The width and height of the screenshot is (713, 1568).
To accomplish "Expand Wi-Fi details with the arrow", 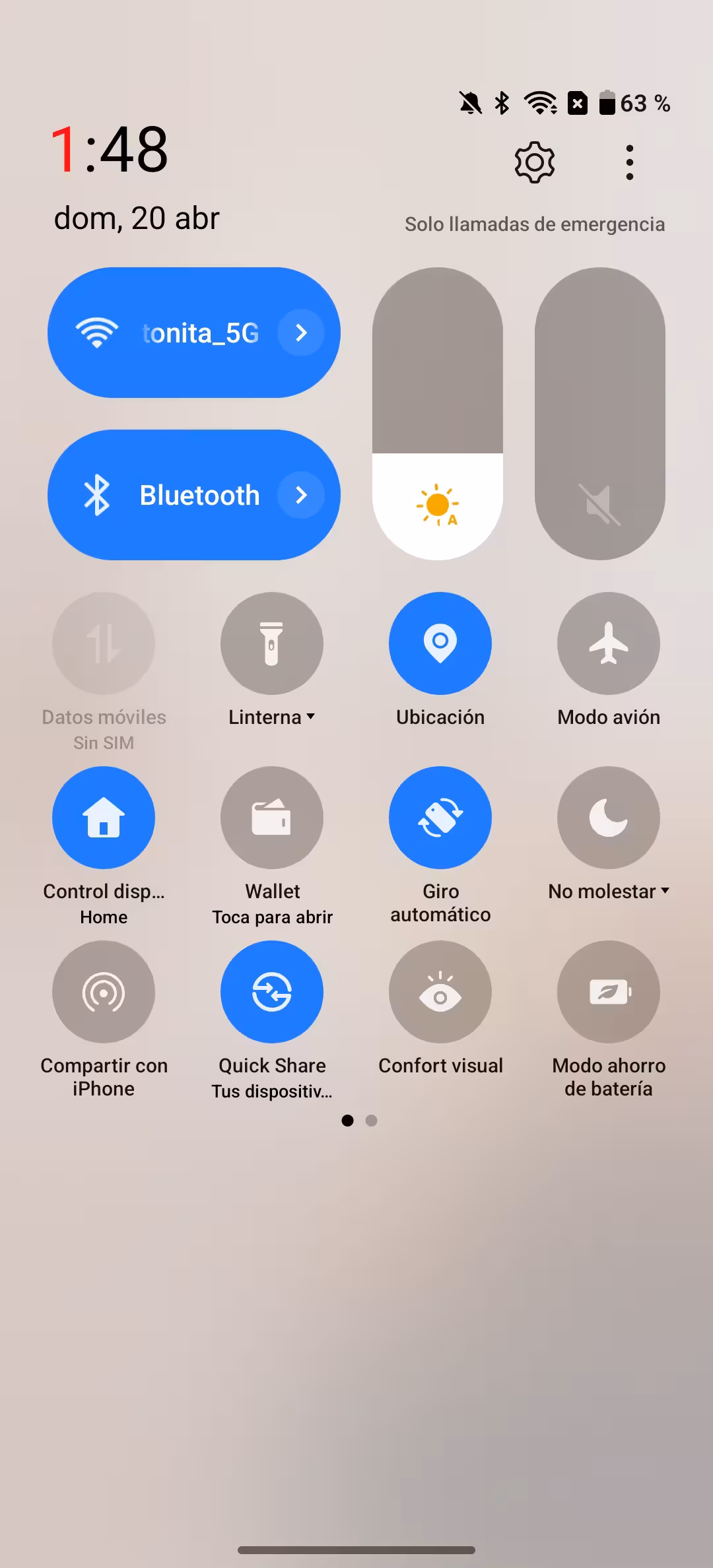I will coord(301,333).
